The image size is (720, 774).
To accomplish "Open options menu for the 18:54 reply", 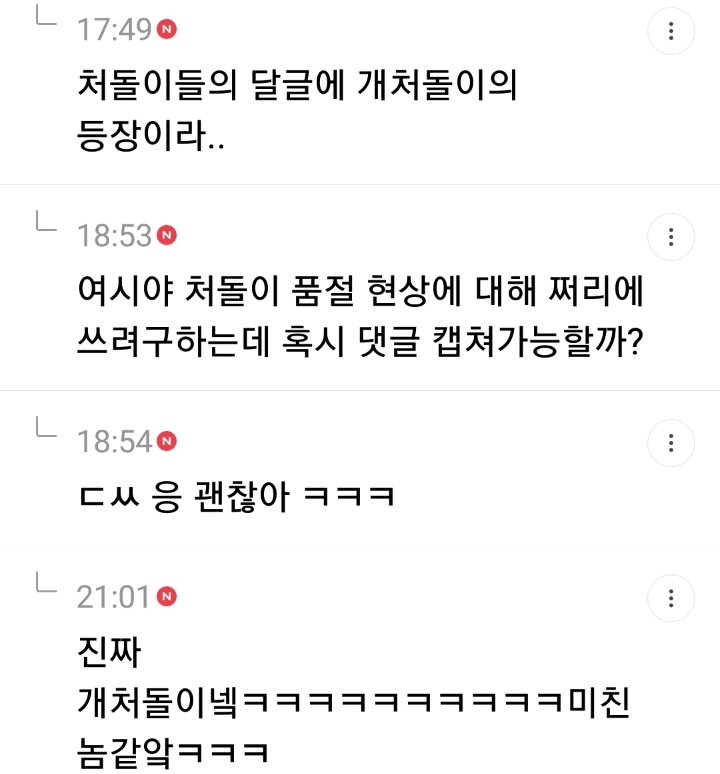I will pos(671,443).
